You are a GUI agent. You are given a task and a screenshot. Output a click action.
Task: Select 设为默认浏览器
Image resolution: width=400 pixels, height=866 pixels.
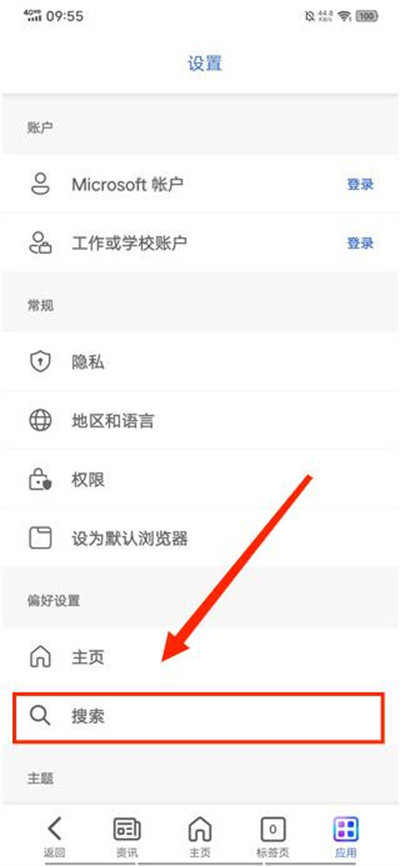tap(200, 538)
